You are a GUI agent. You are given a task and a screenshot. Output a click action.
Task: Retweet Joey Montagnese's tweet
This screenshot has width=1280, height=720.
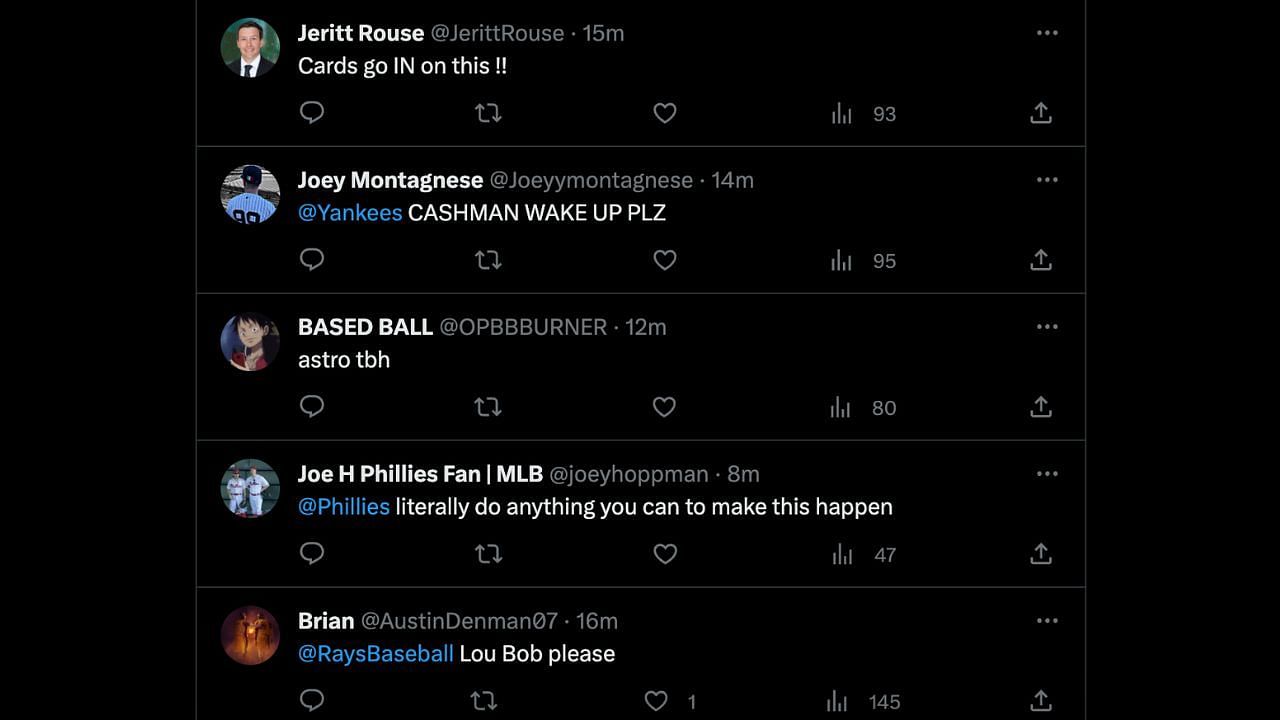tap(488, 260)
